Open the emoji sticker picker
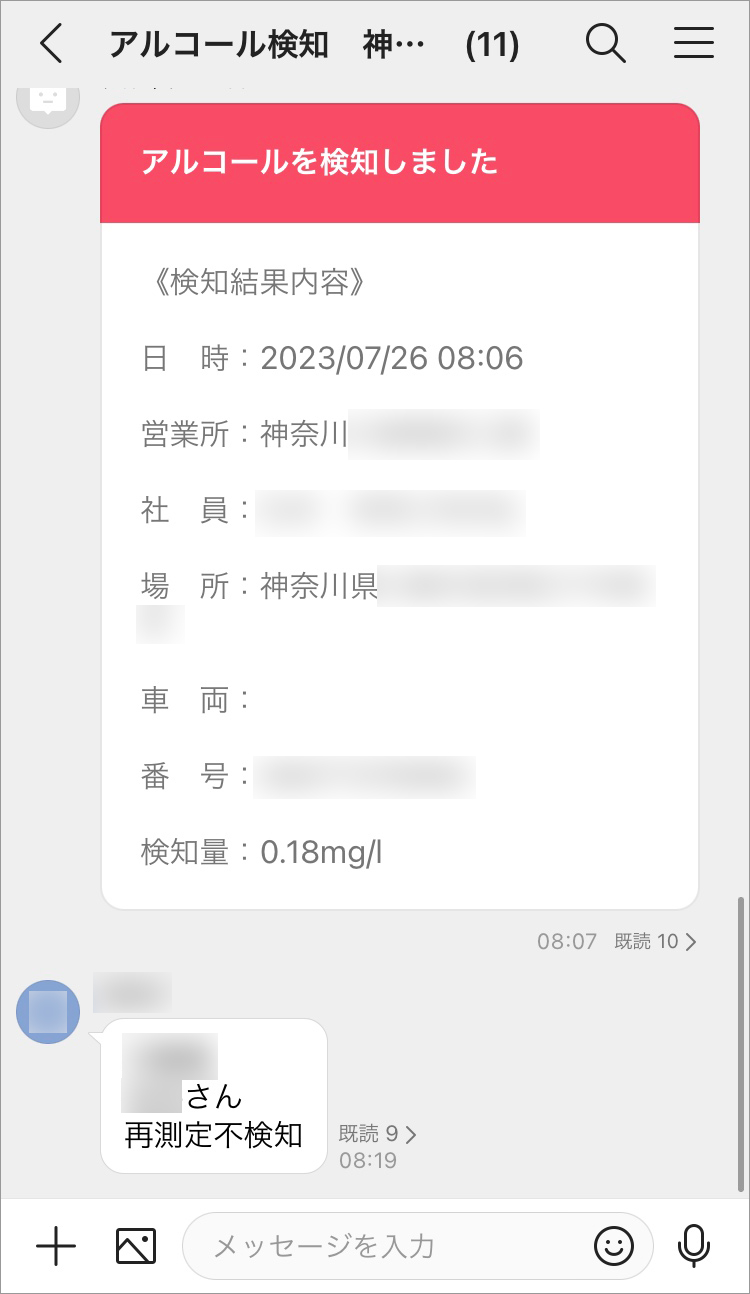The height and width of the screenshot is (1294, 750). pos(614,1246)
